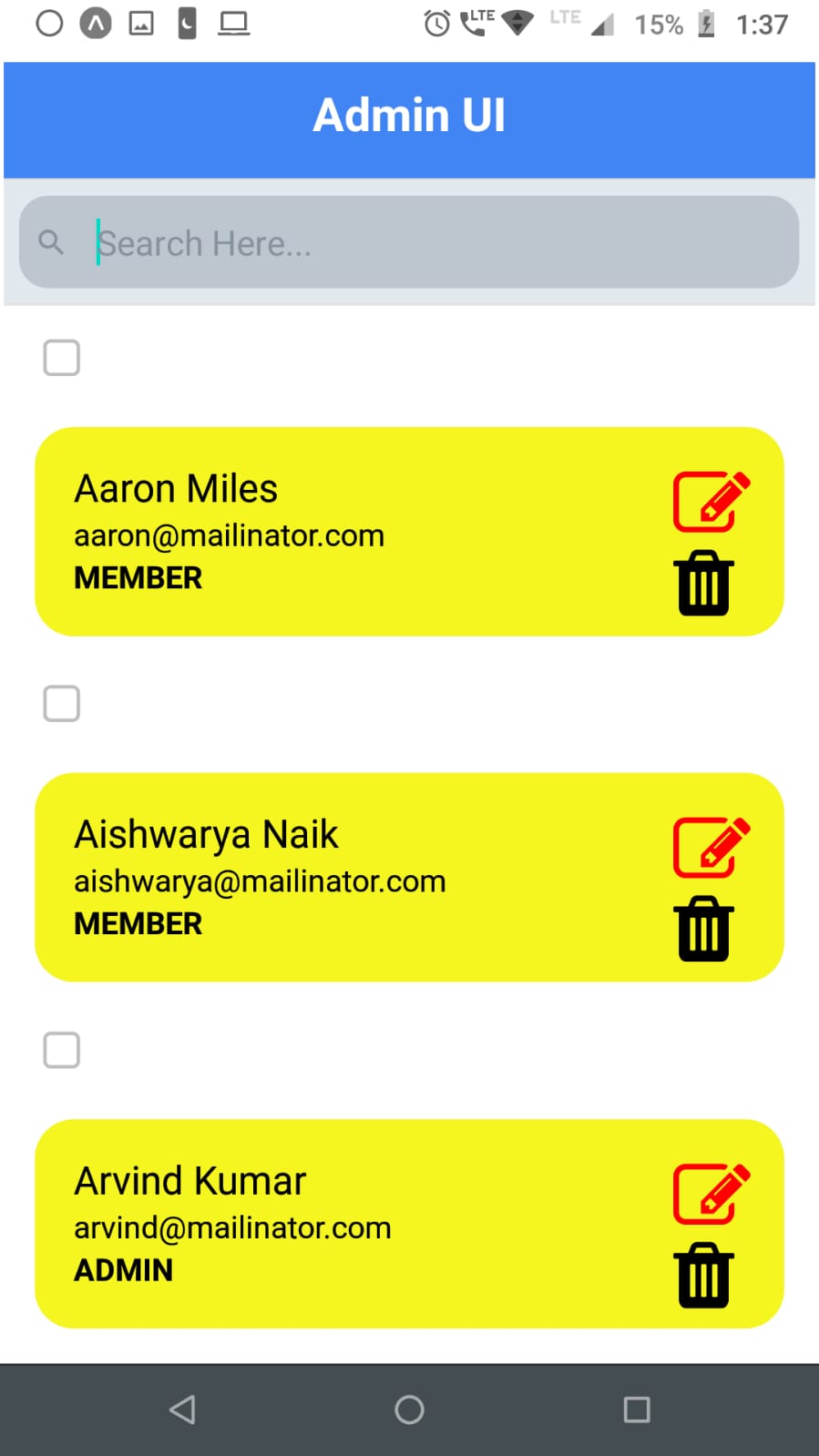Edit Aishwarya Naik's details
Image resolution: width=819 pixels, height=1456 pixels.
711,847
